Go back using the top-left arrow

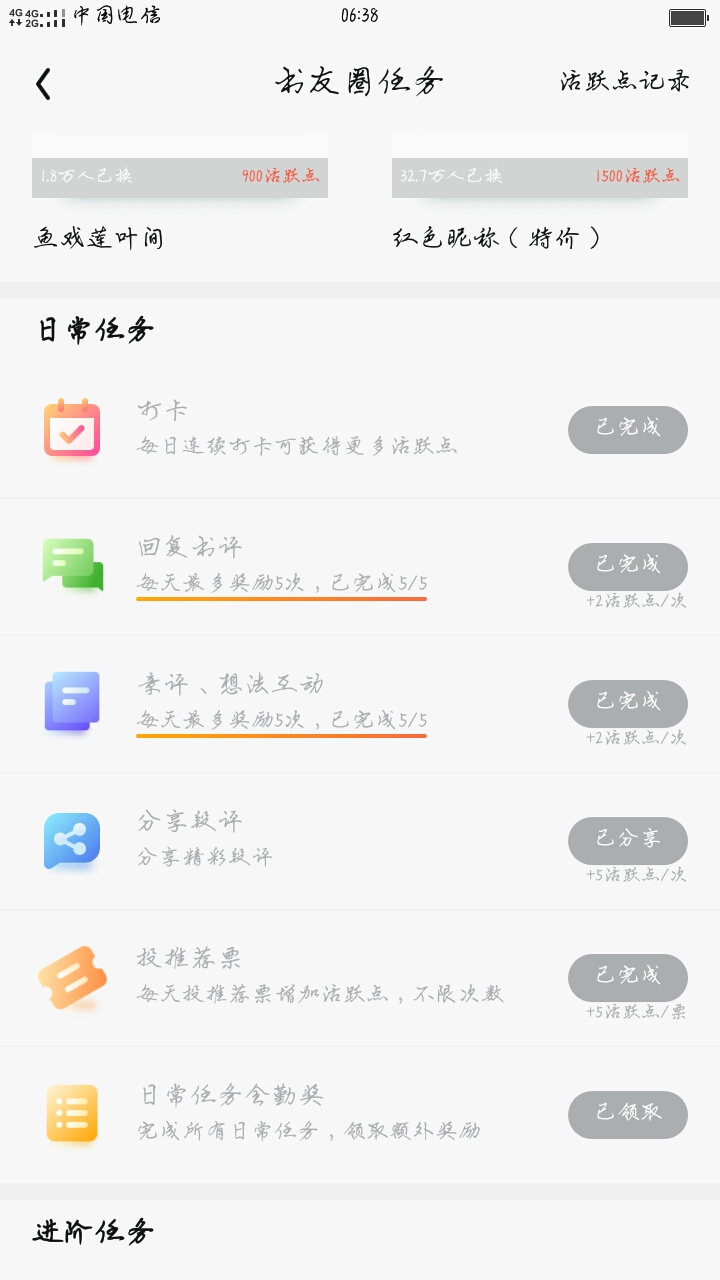(43, 84)
